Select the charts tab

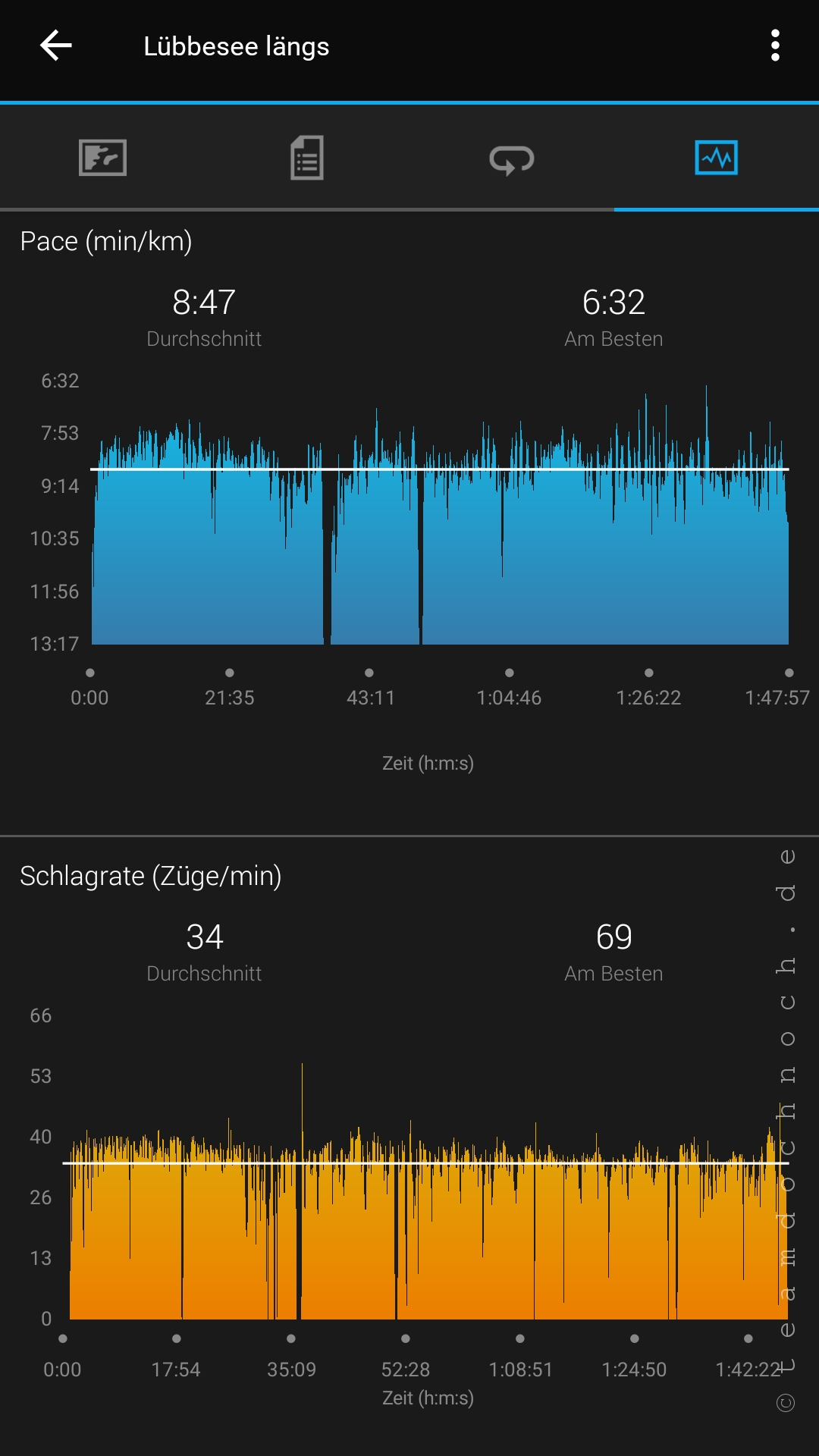pos(716,158)
